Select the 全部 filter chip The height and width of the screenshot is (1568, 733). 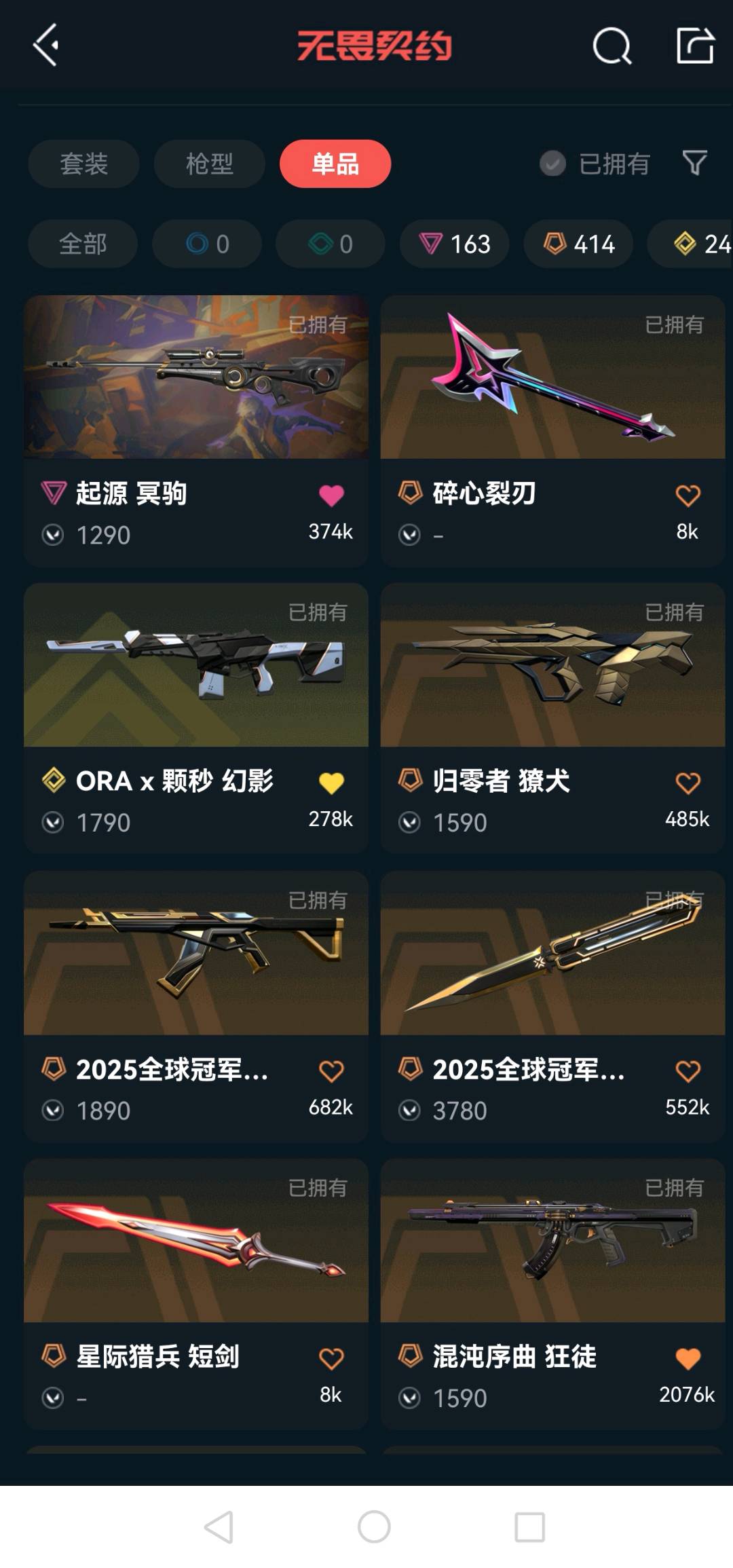pos(83,244)
